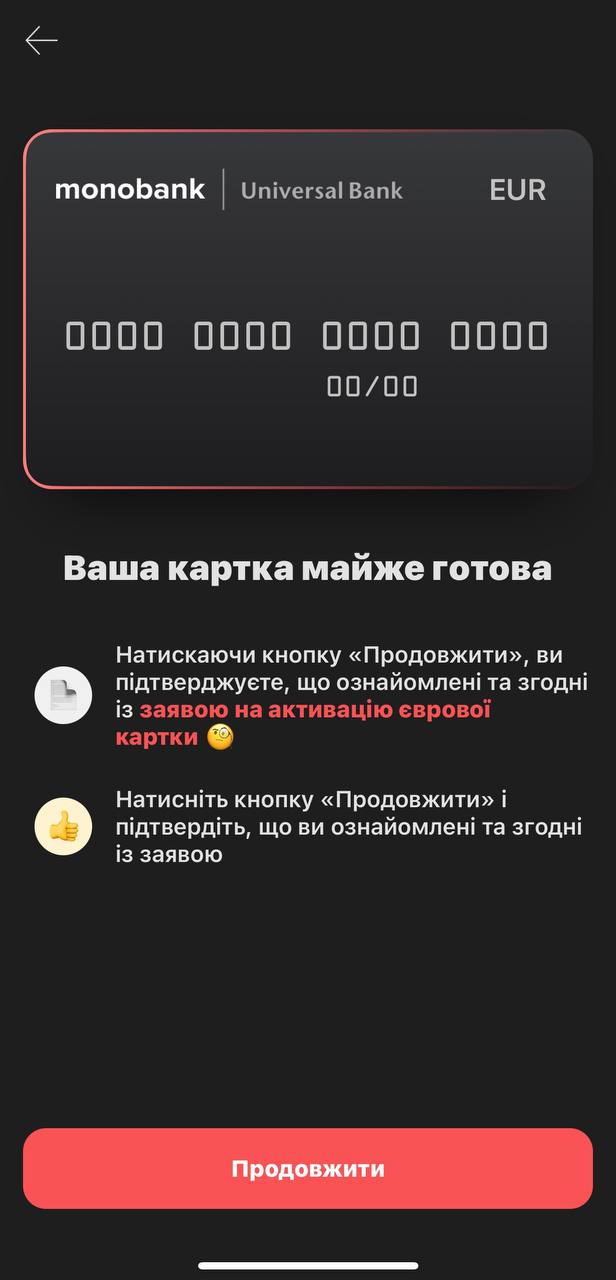The image size is (616, 1280).
Task: Tap the 'Продовжити' button
Action: [x=308, y=1168]
